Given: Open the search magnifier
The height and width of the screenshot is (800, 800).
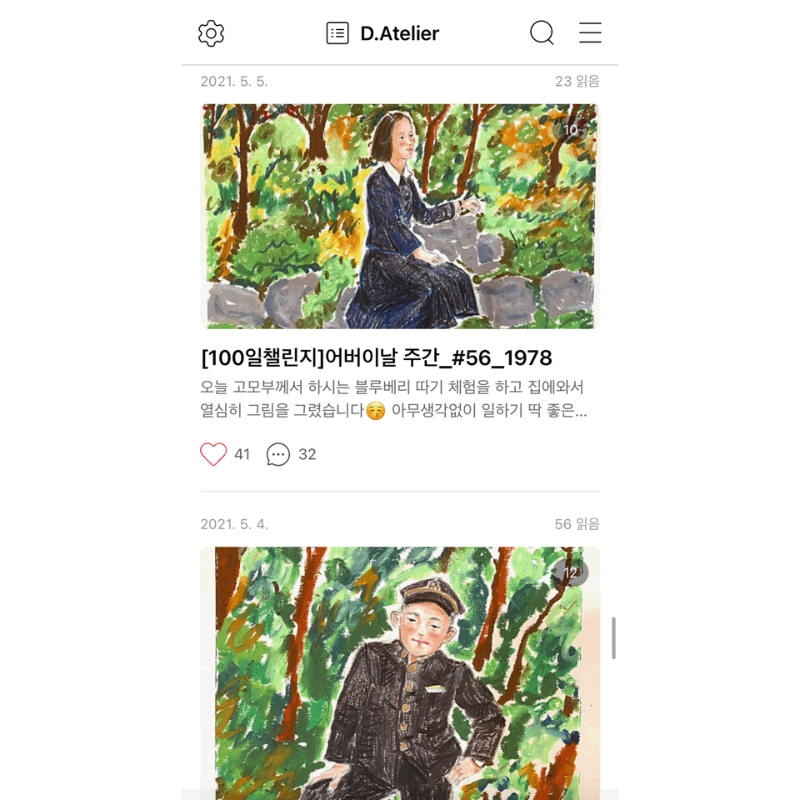Looking at the screenshot, I should click(x=542, y=33).
